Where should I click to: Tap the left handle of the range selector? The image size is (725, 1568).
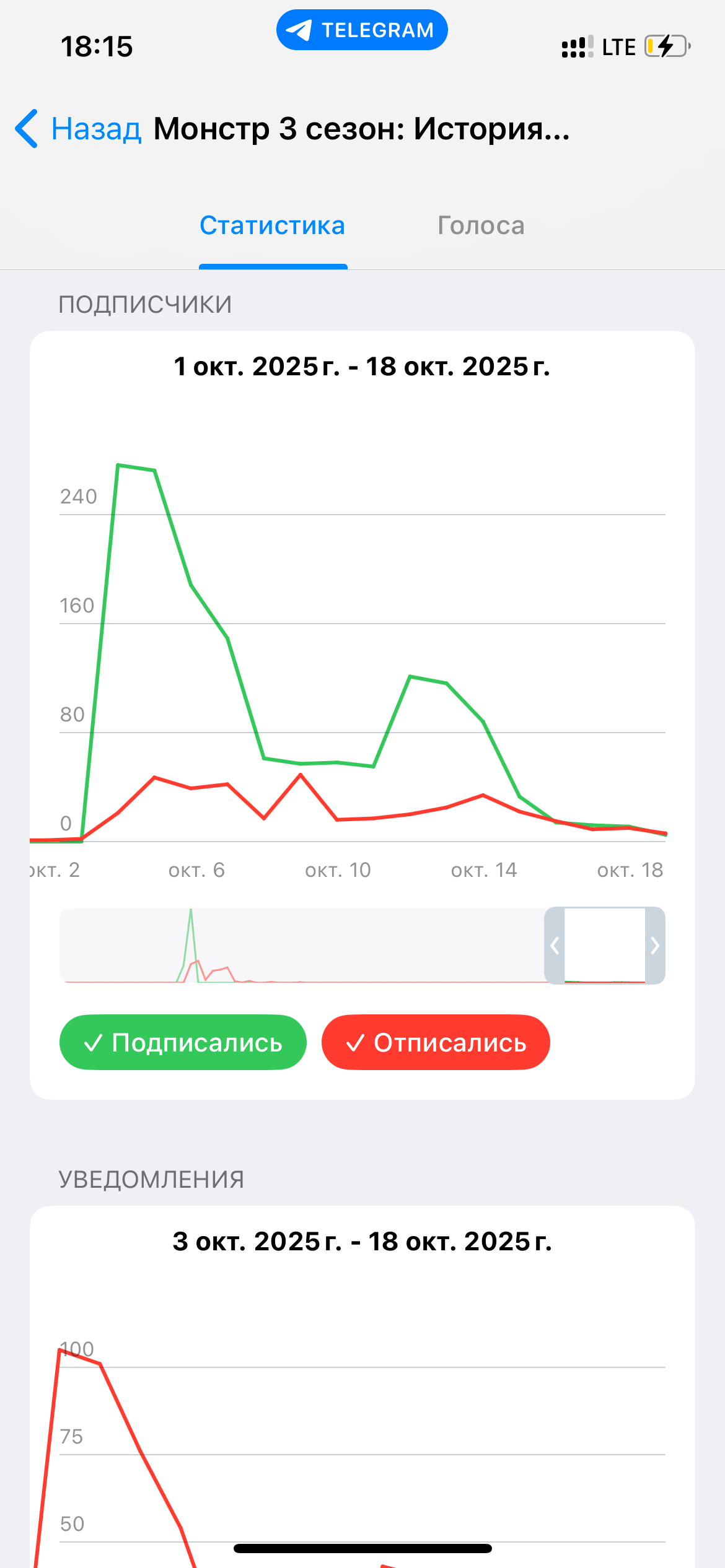click(555, 946)
